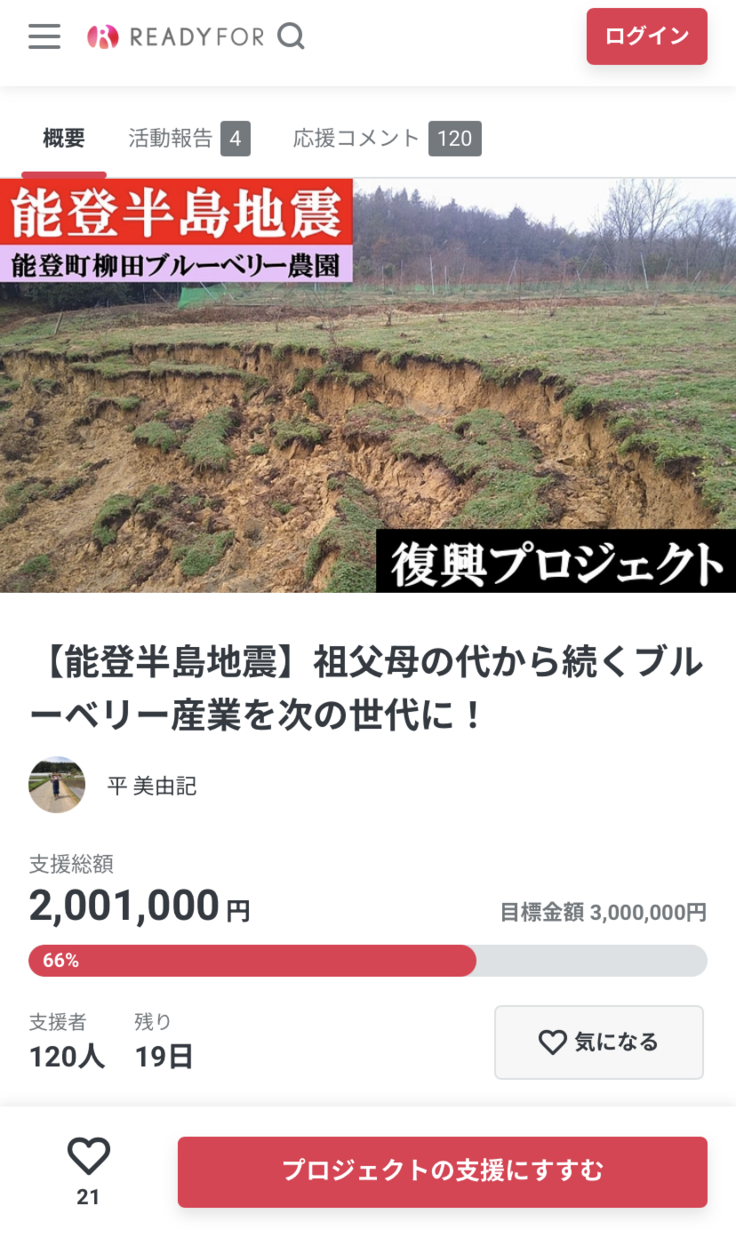This screenshot has width=736, height=1246.
Task: Switch to the 活動報告 tab
Action: (x=188, y=139)
